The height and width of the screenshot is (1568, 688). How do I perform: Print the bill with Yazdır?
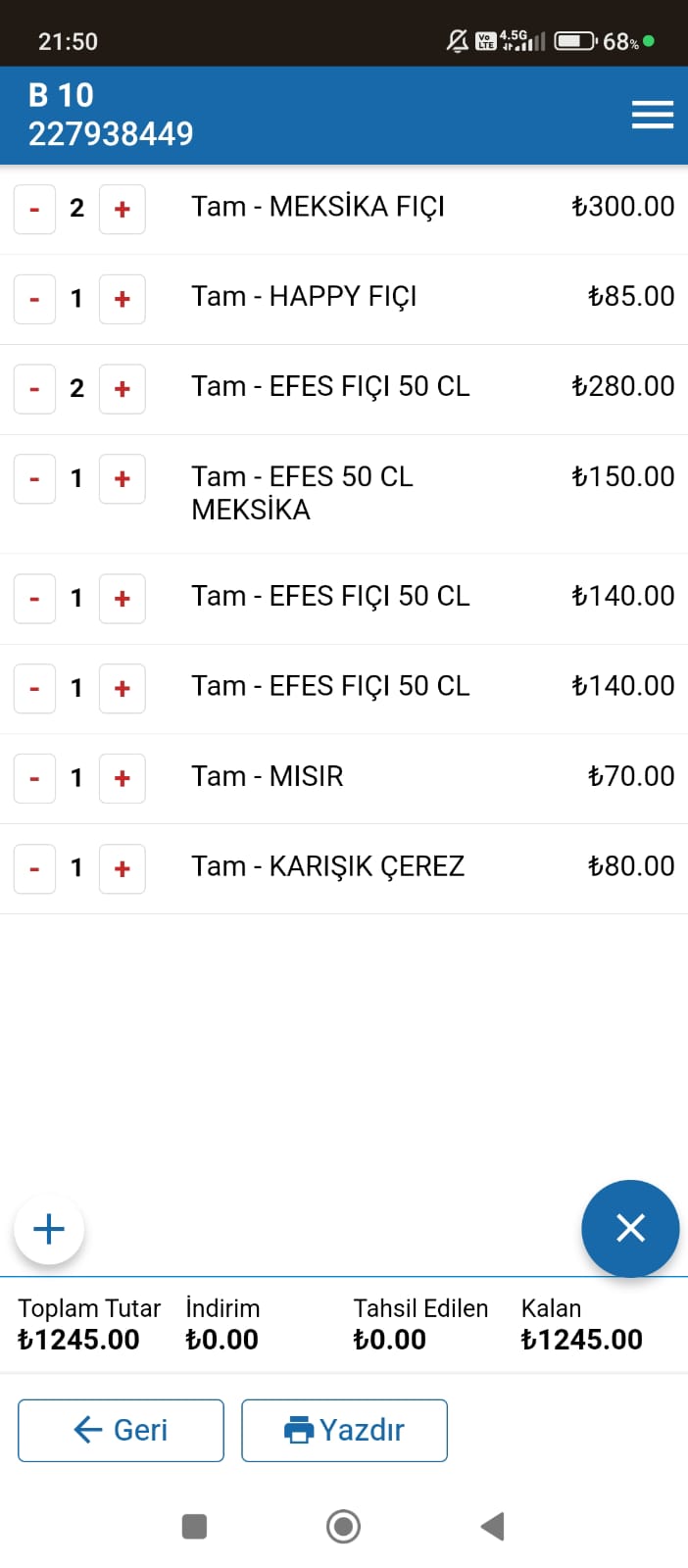[344, 1431]
